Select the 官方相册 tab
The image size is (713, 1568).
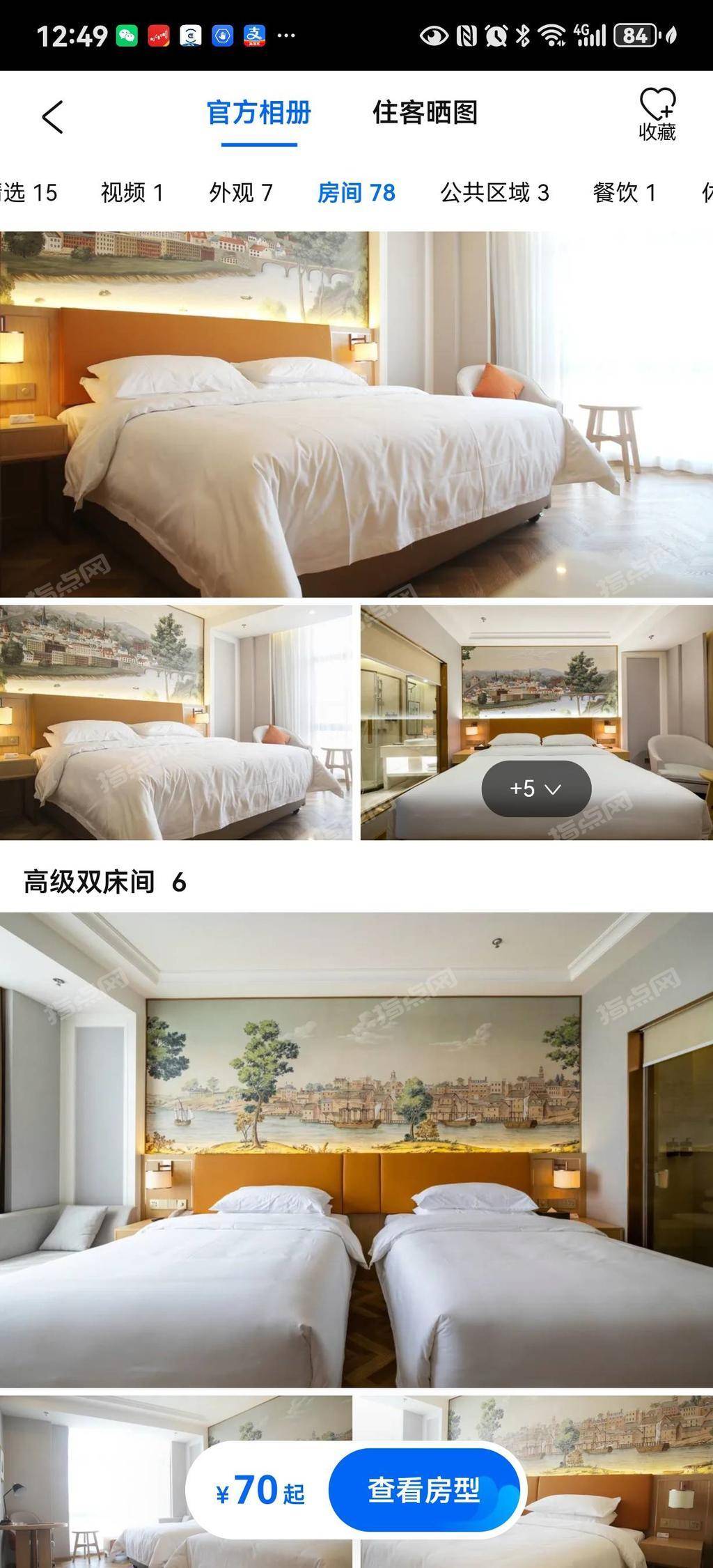click(x=259, y=113)
